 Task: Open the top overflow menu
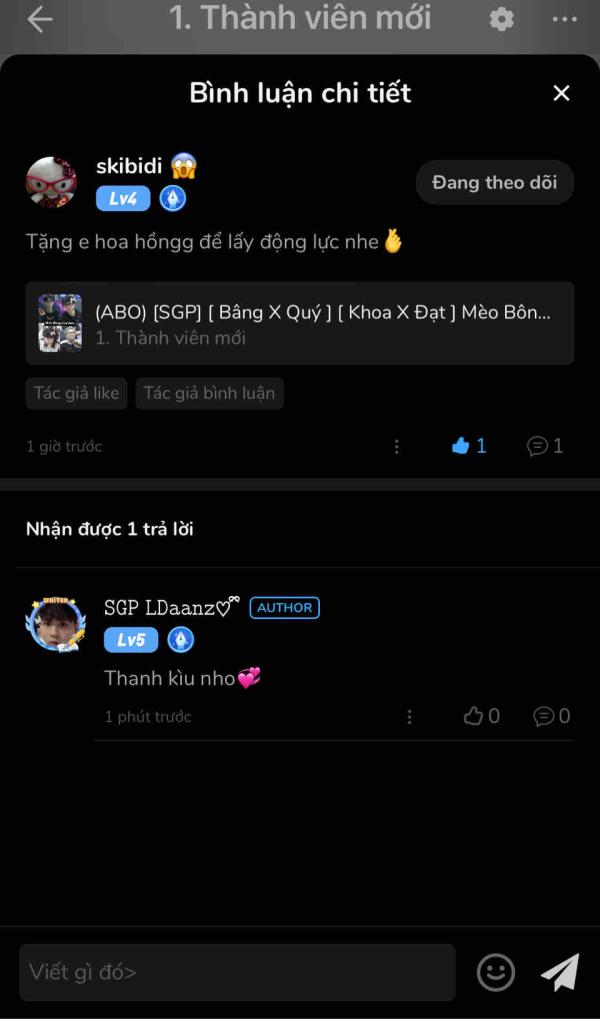tap(564, 19)
